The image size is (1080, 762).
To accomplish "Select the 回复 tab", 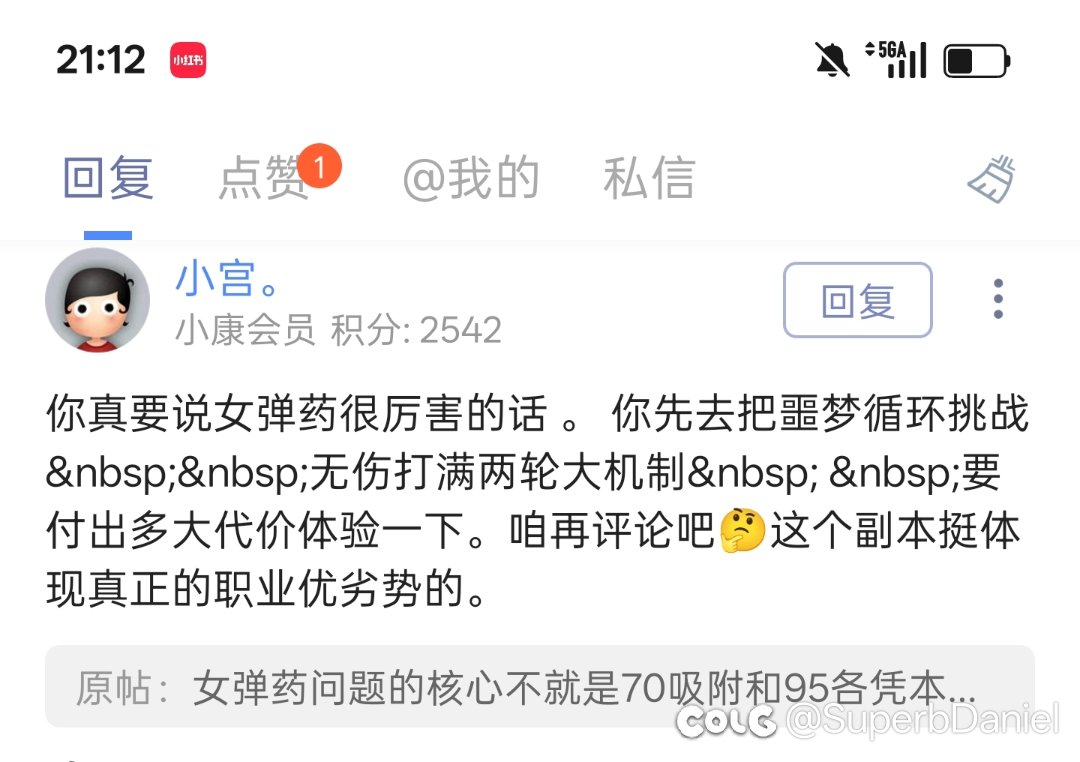I will (108, 180).
